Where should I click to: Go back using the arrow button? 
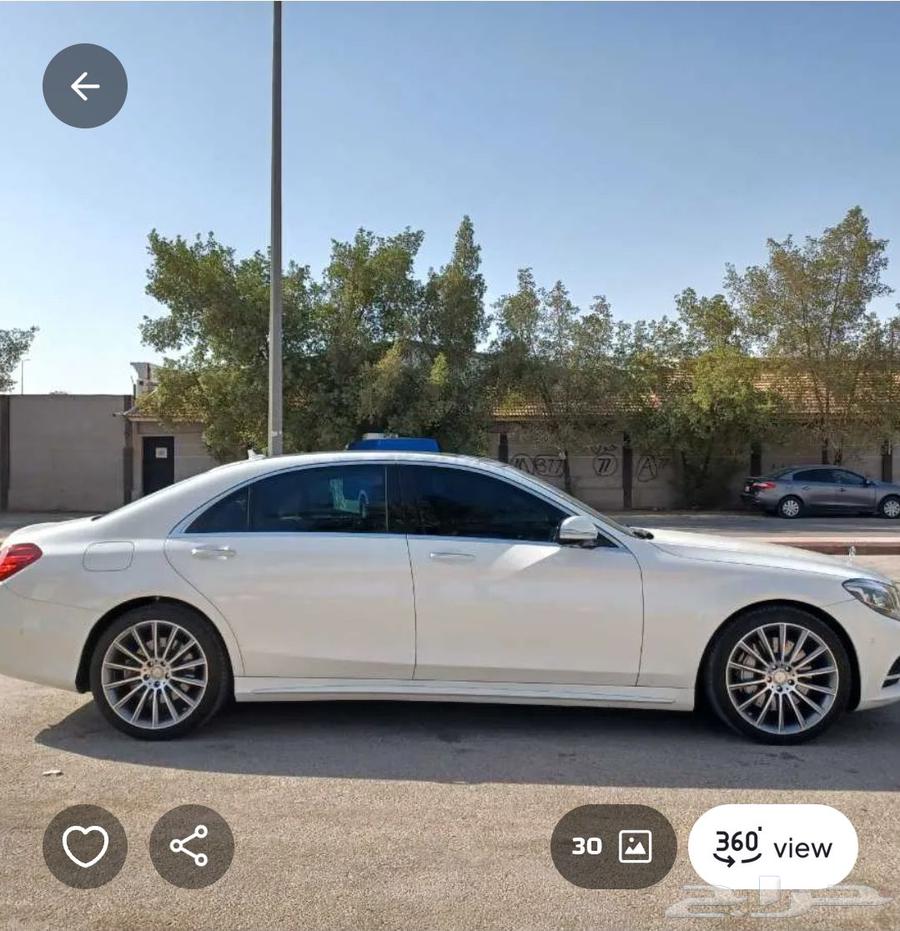click(x=85, y=86)
